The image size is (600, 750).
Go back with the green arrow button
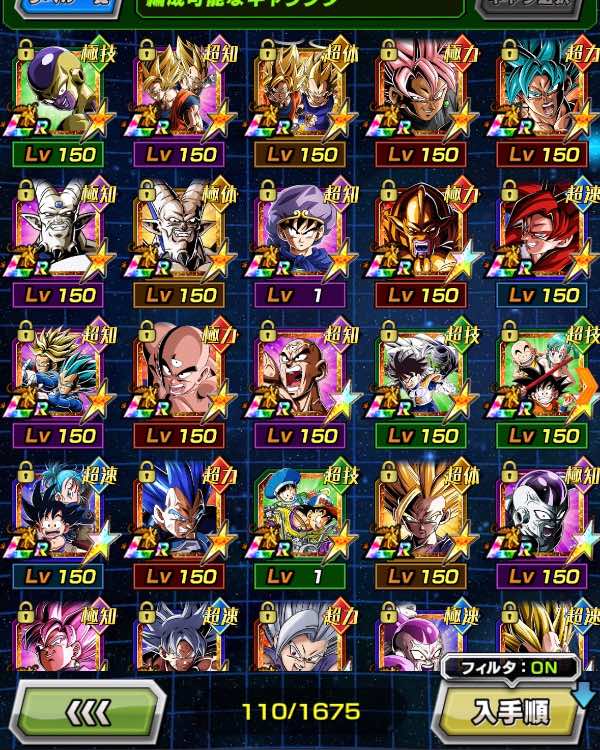click(x=88, y=713)
